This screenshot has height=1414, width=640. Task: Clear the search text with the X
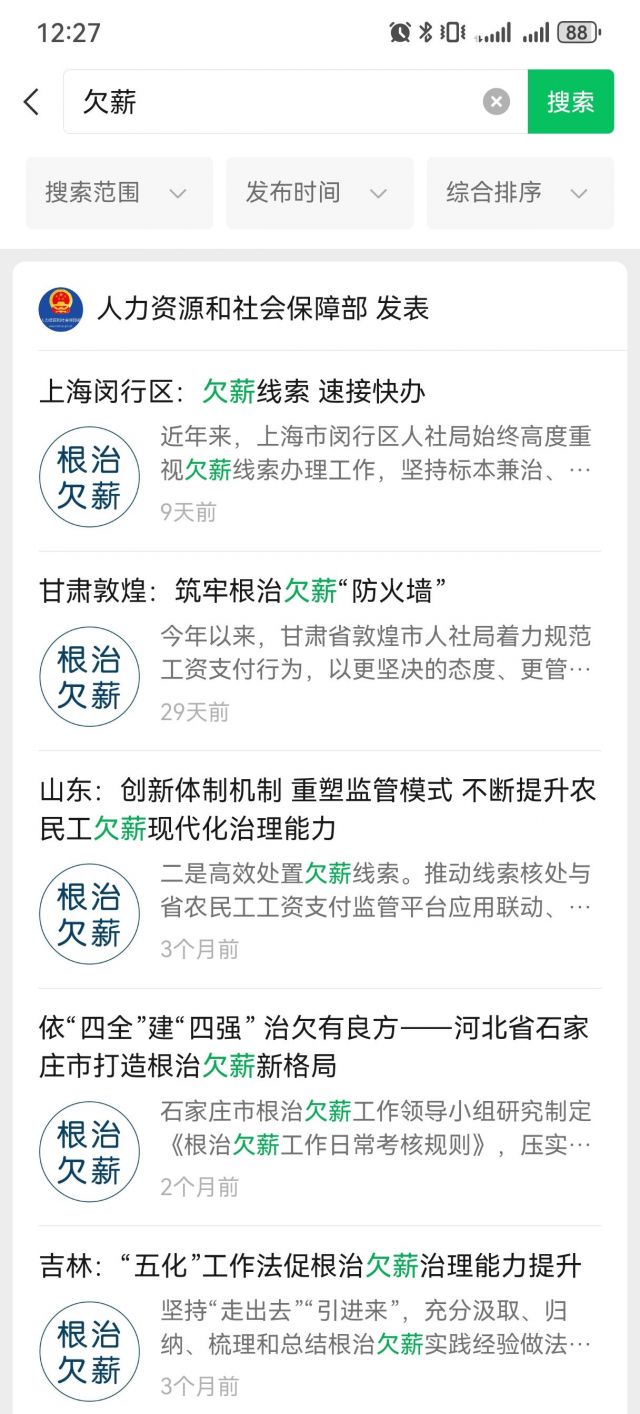click(x=496, y=101)
